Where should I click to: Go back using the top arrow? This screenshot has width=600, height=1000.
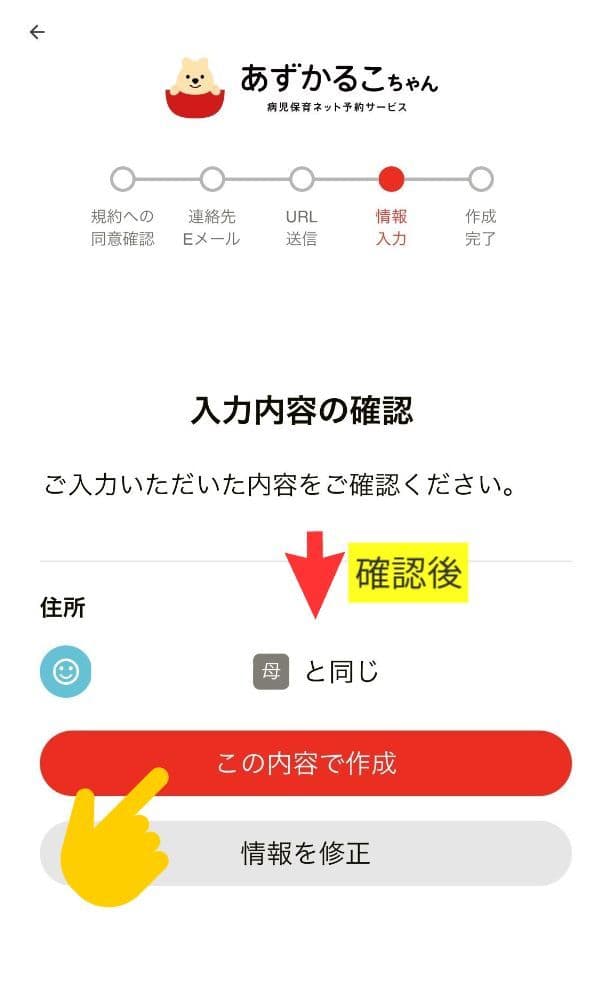37,32
